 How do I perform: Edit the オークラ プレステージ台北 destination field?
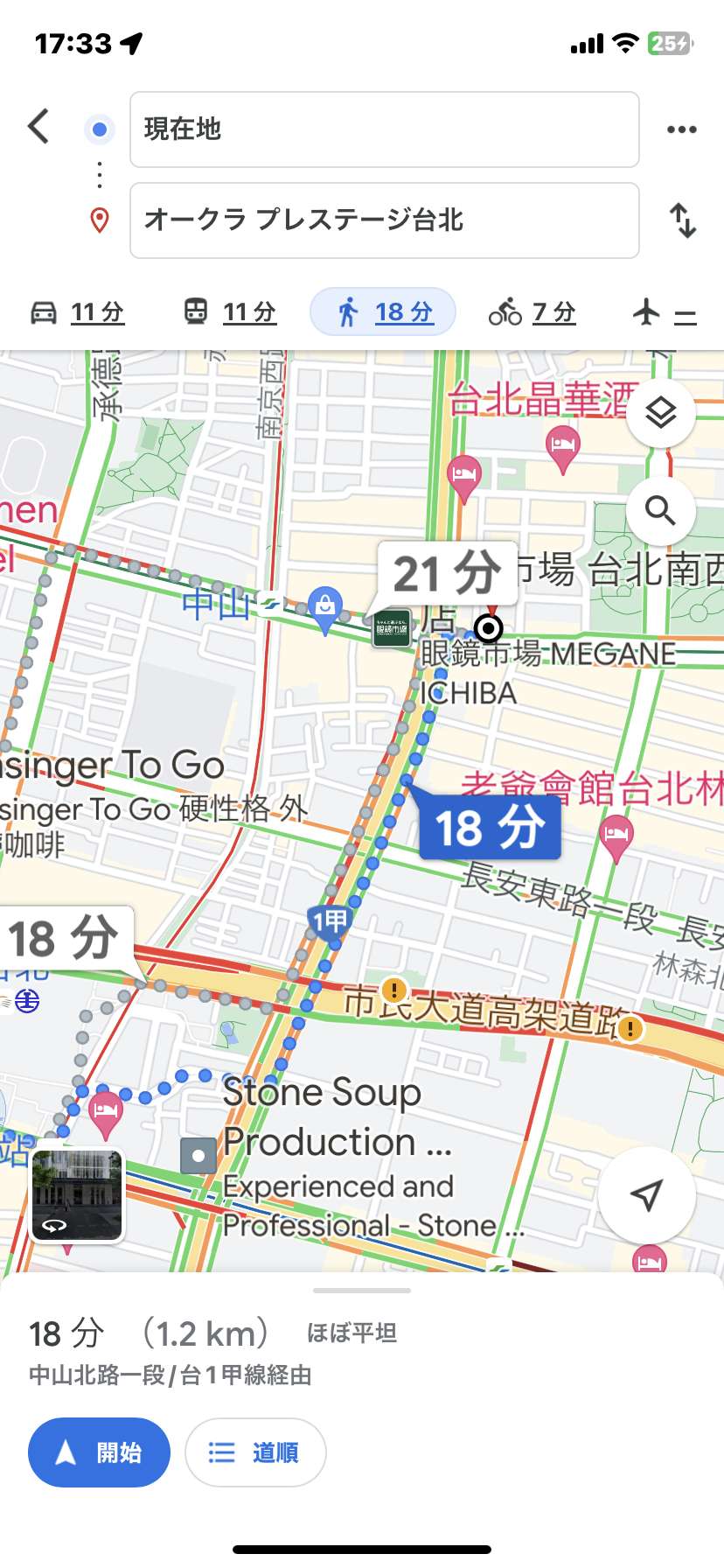(385, 220)
